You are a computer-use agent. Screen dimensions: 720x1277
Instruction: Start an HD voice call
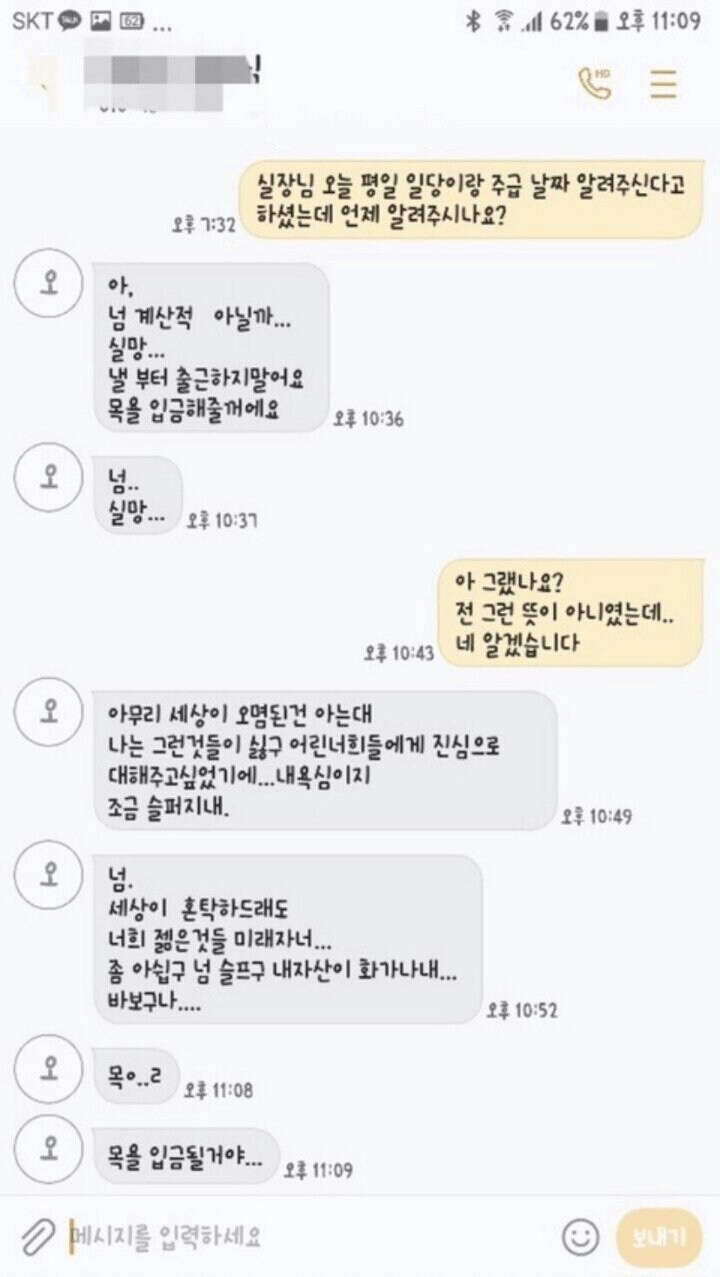(x=595, y=84)
